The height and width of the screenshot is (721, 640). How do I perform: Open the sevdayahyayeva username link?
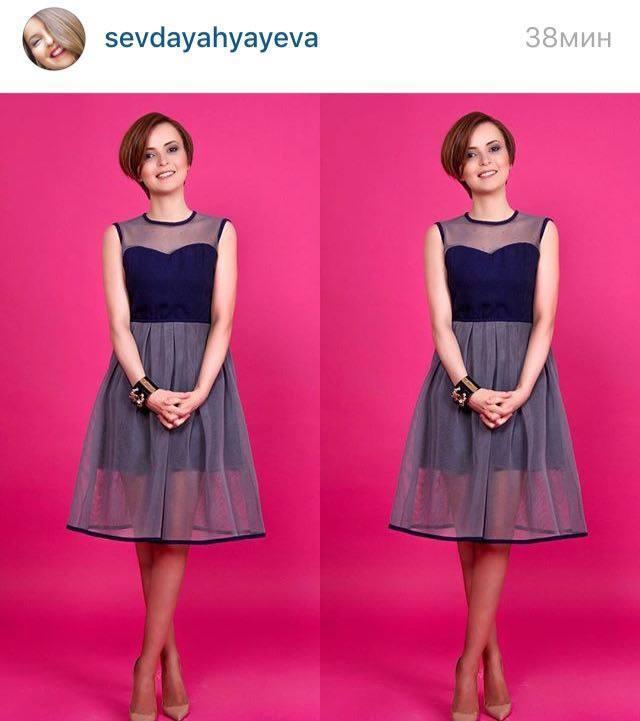211,39
